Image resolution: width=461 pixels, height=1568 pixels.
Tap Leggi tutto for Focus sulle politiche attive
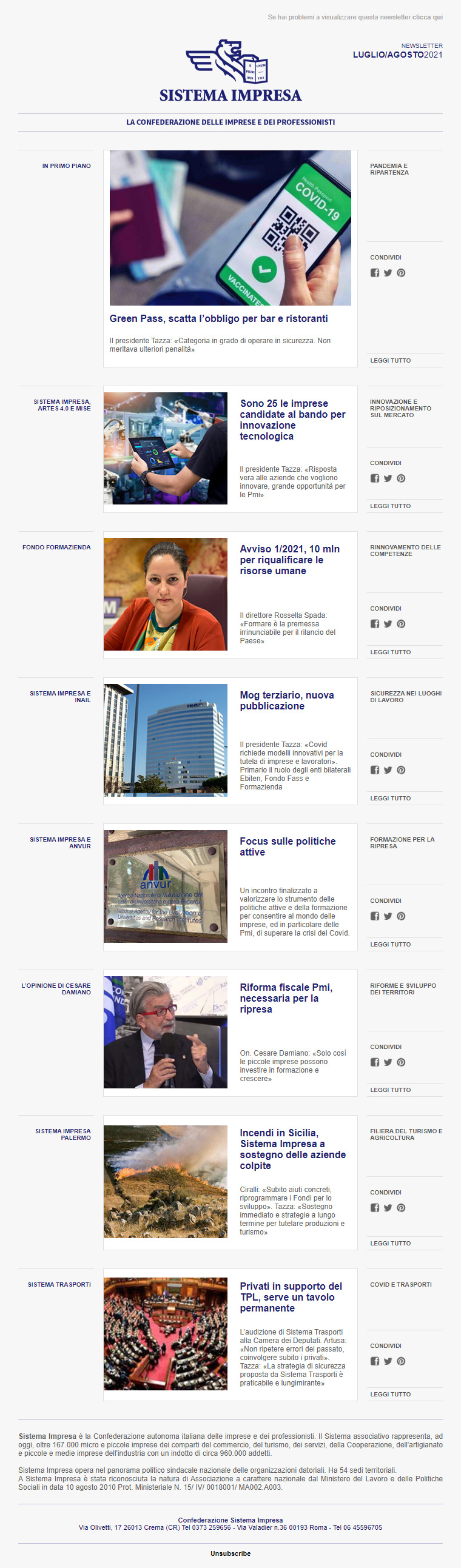click(x=391, y=944)
